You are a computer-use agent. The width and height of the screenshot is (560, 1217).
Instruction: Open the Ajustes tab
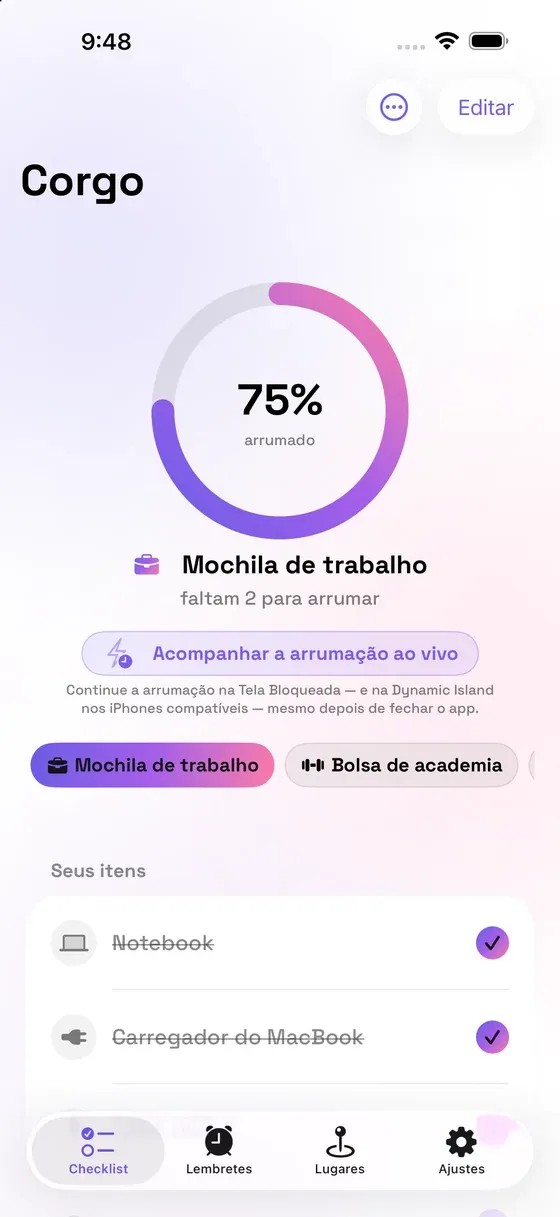point(461,1151)
